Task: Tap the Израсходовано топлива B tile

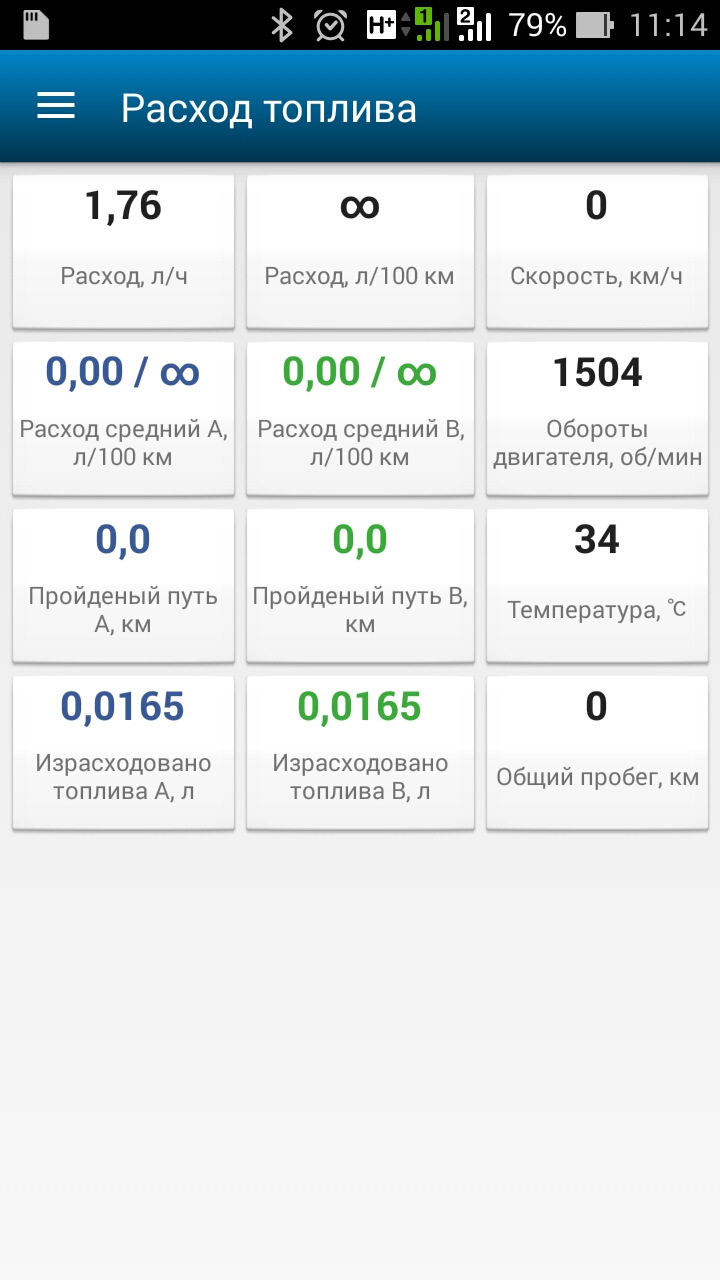Action: 360,752
